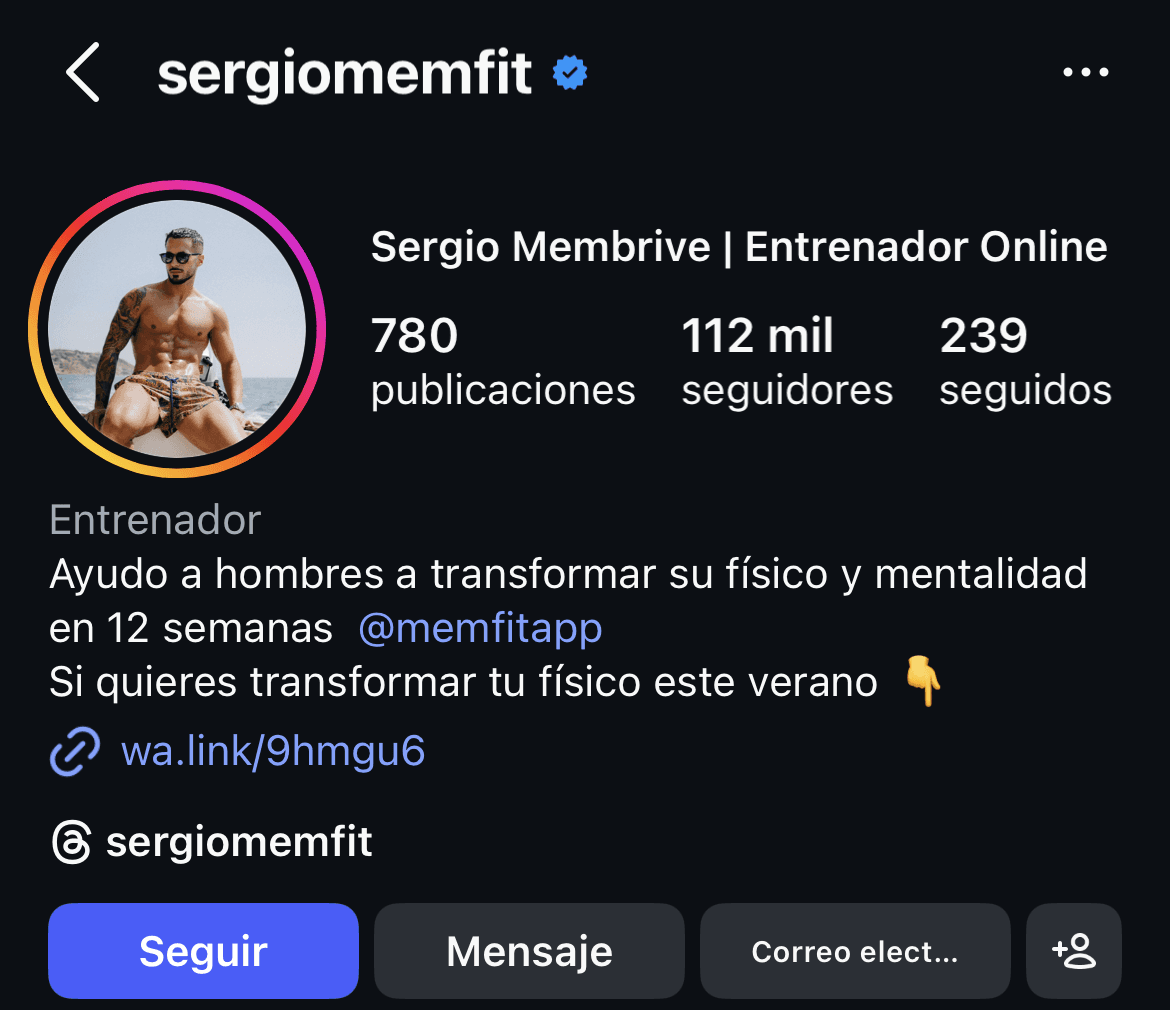
Task: Open the 780 publicaciones count
Action: [502, 362]
